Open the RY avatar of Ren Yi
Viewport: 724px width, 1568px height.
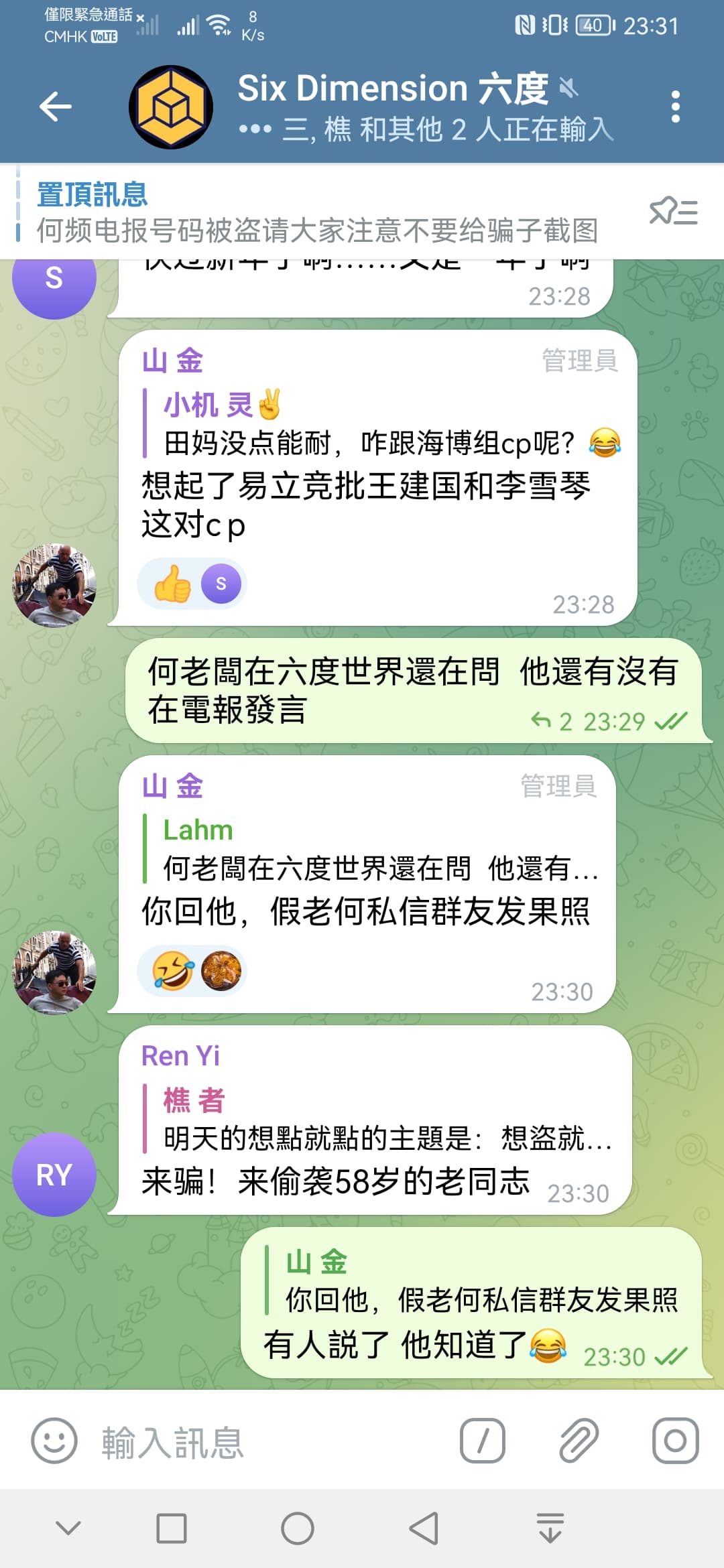point(54,1174)
